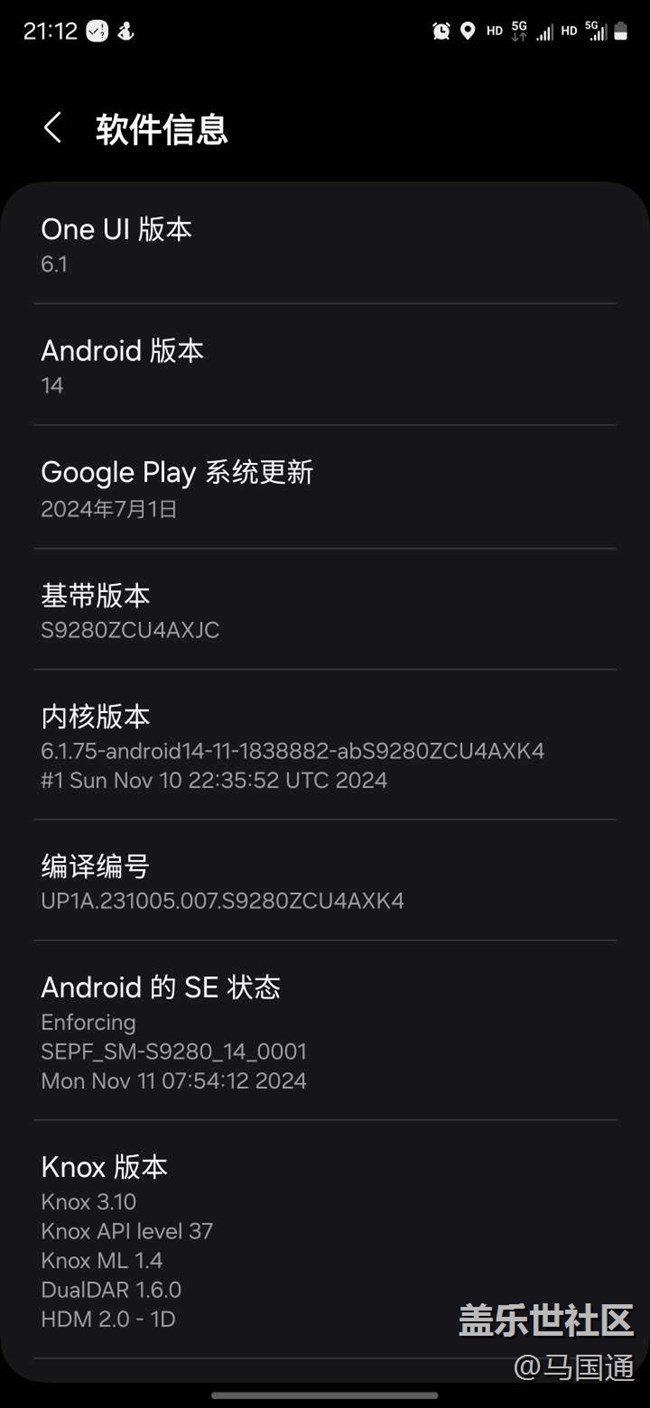Go back from the 软件信息 page

tap(53, 128)
